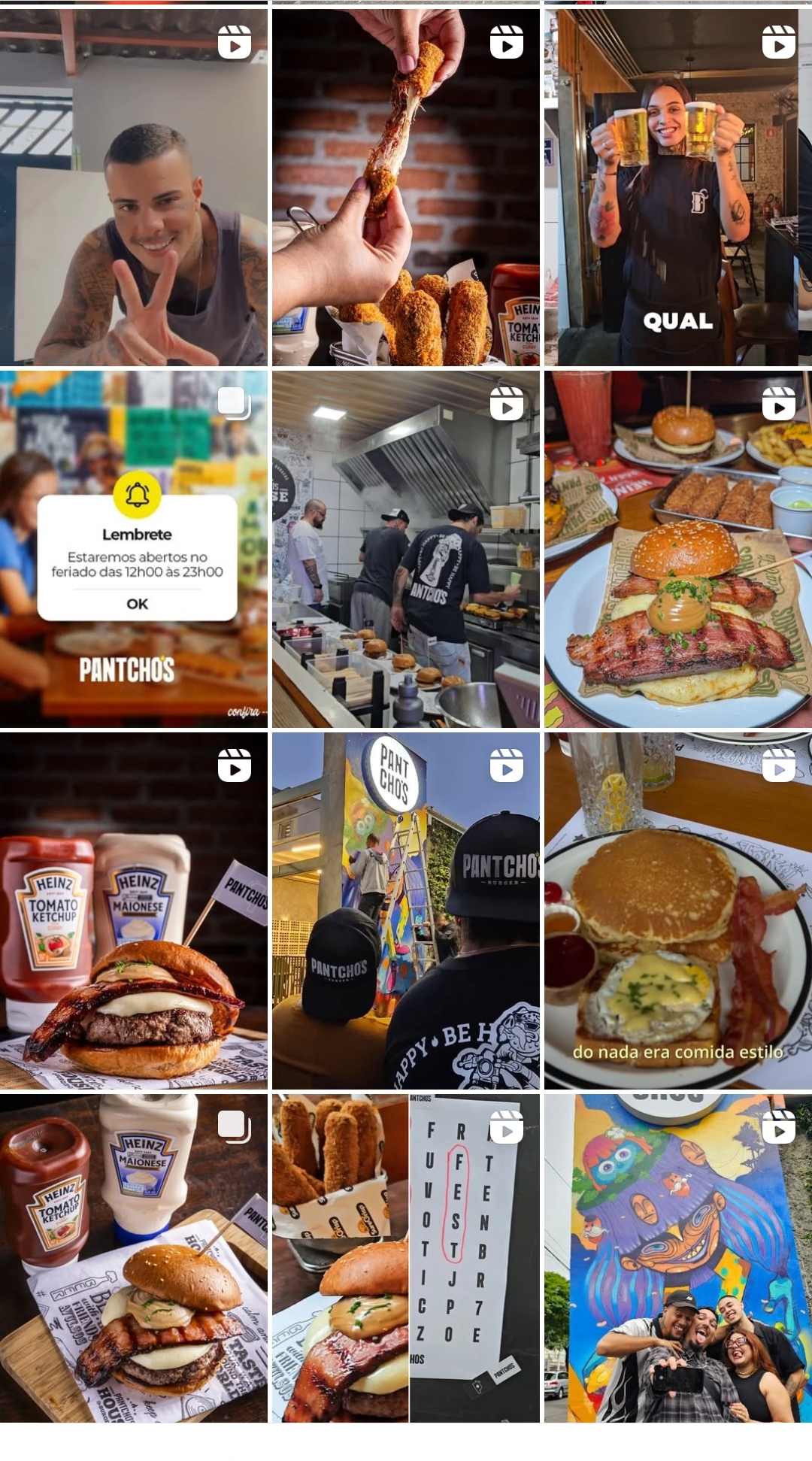
Task: Open the reel of woman holding two beers
Action: (x=678, y=188)
